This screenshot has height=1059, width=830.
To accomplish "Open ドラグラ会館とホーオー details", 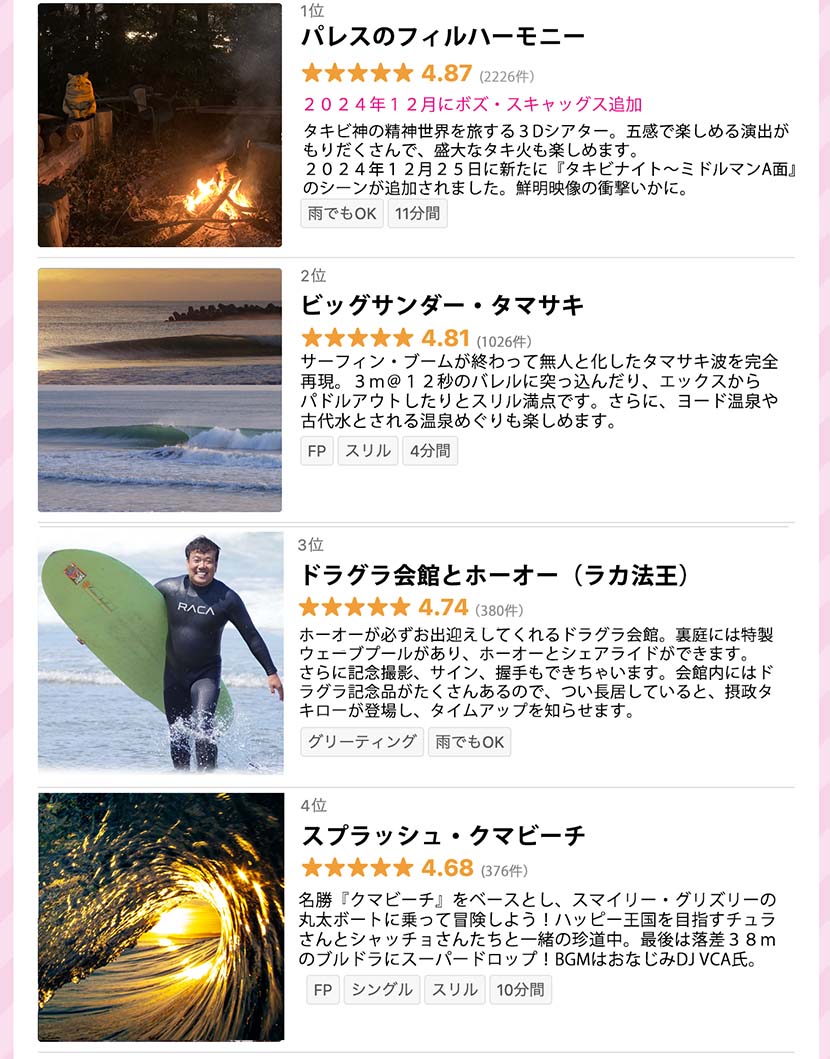I will coord(495,575).
